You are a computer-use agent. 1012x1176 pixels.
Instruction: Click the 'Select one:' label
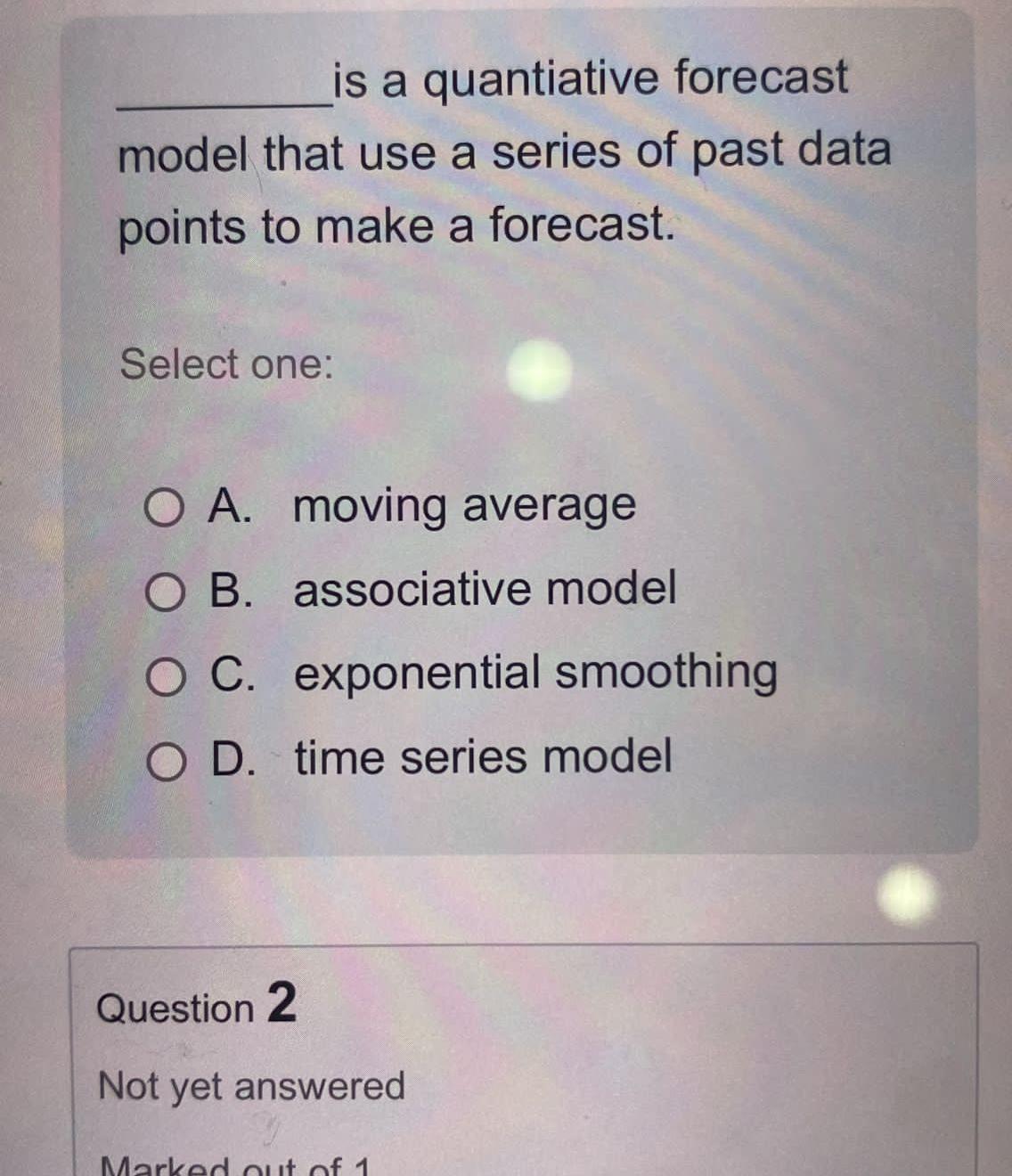point(226,364)
